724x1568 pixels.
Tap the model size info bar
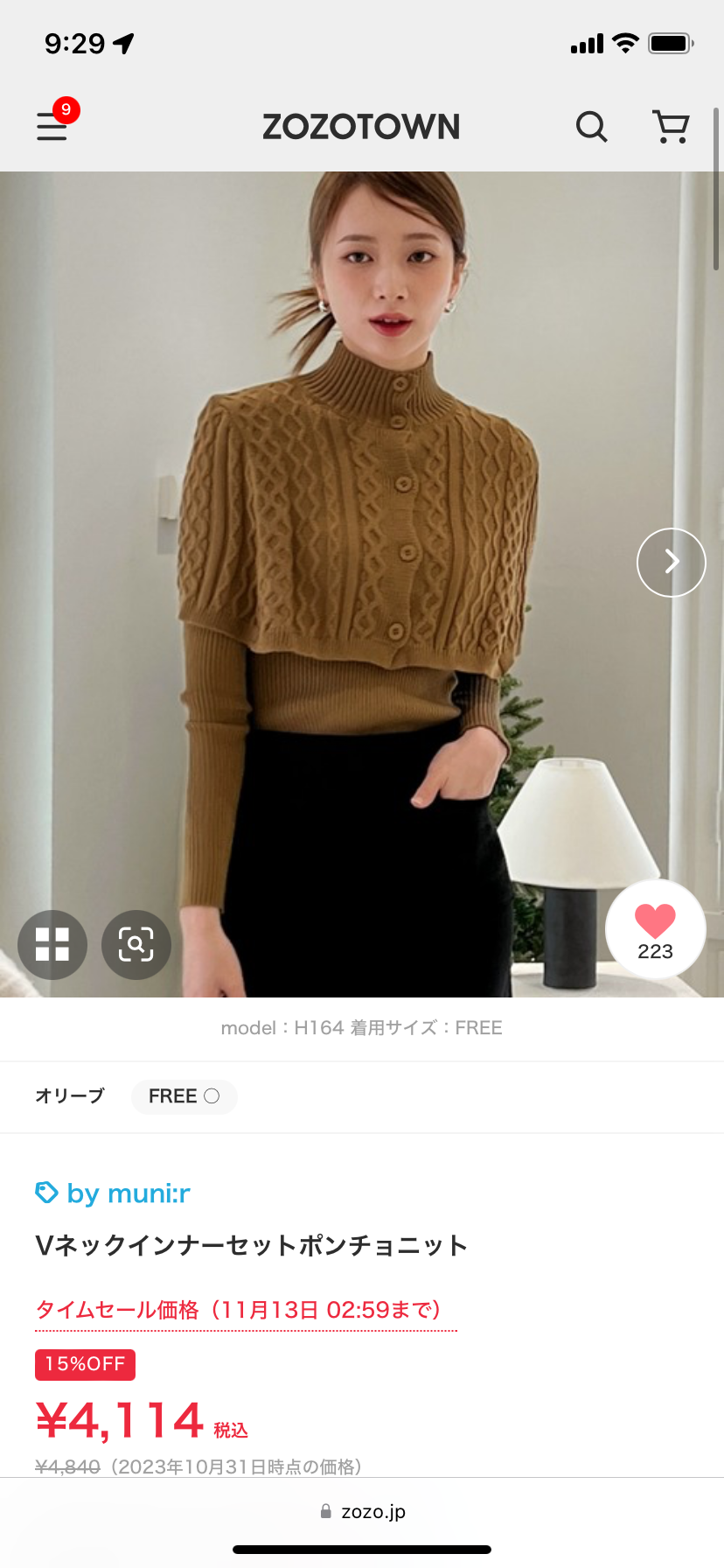coord(362,1027)
